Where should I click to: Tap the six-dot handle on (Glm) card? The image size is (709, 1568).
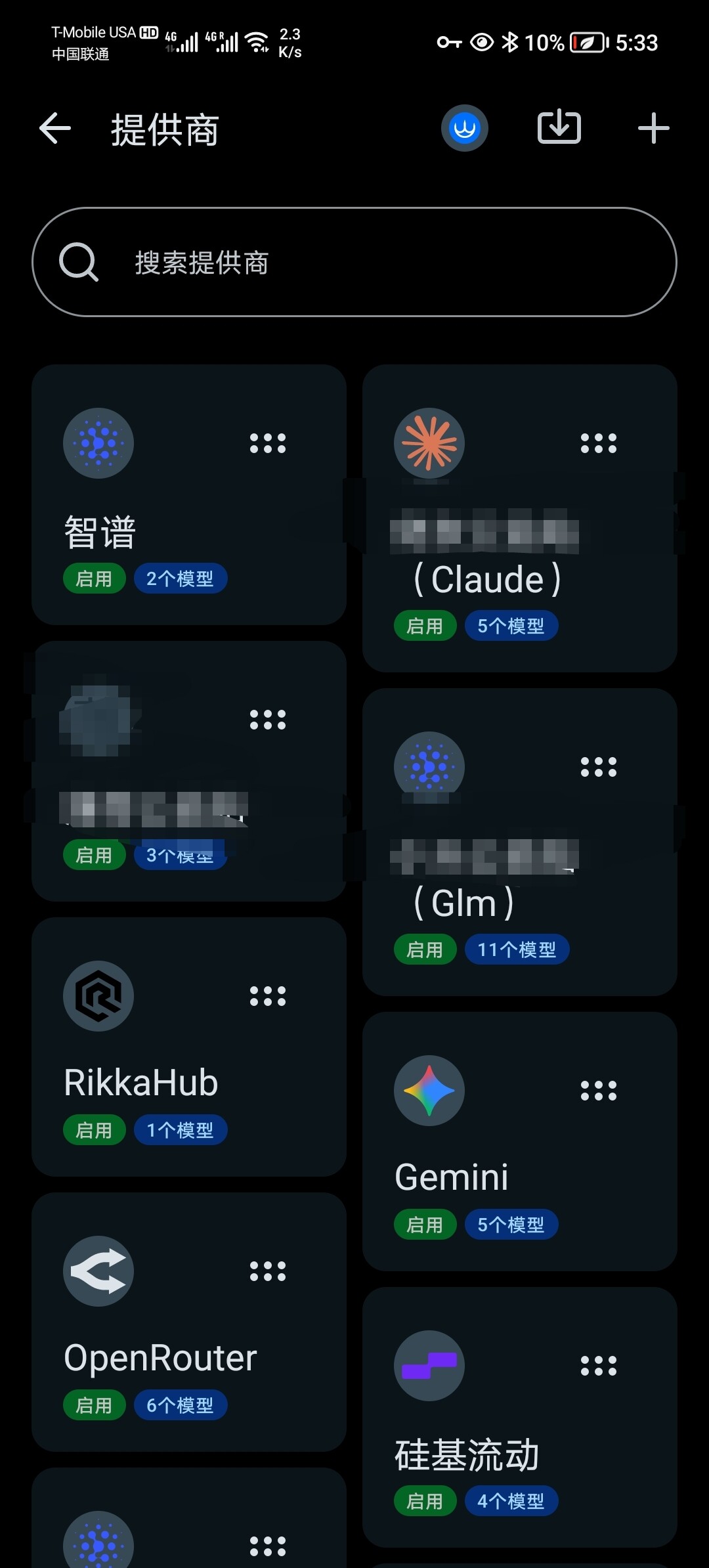[x=599, y=767]
